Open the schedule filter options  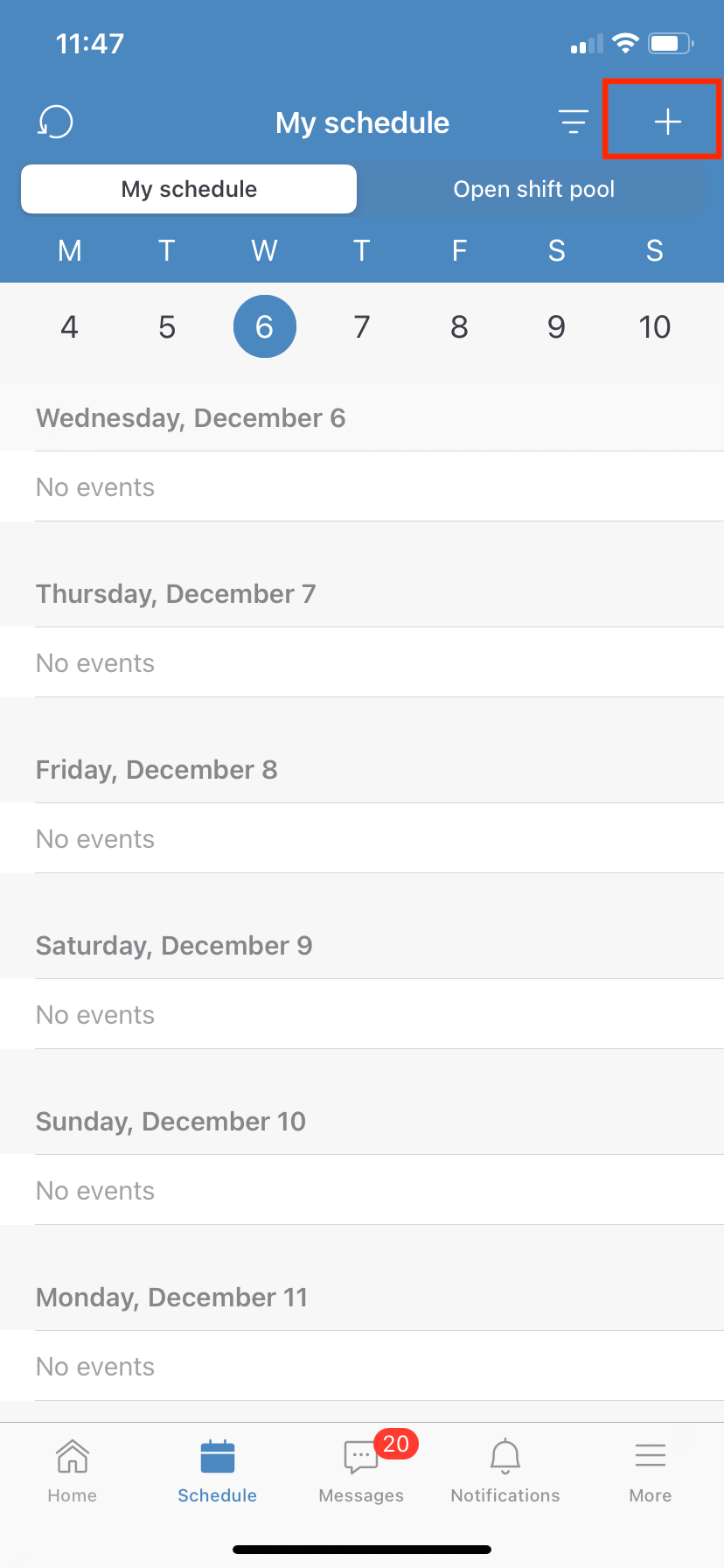tap(574, 122)
